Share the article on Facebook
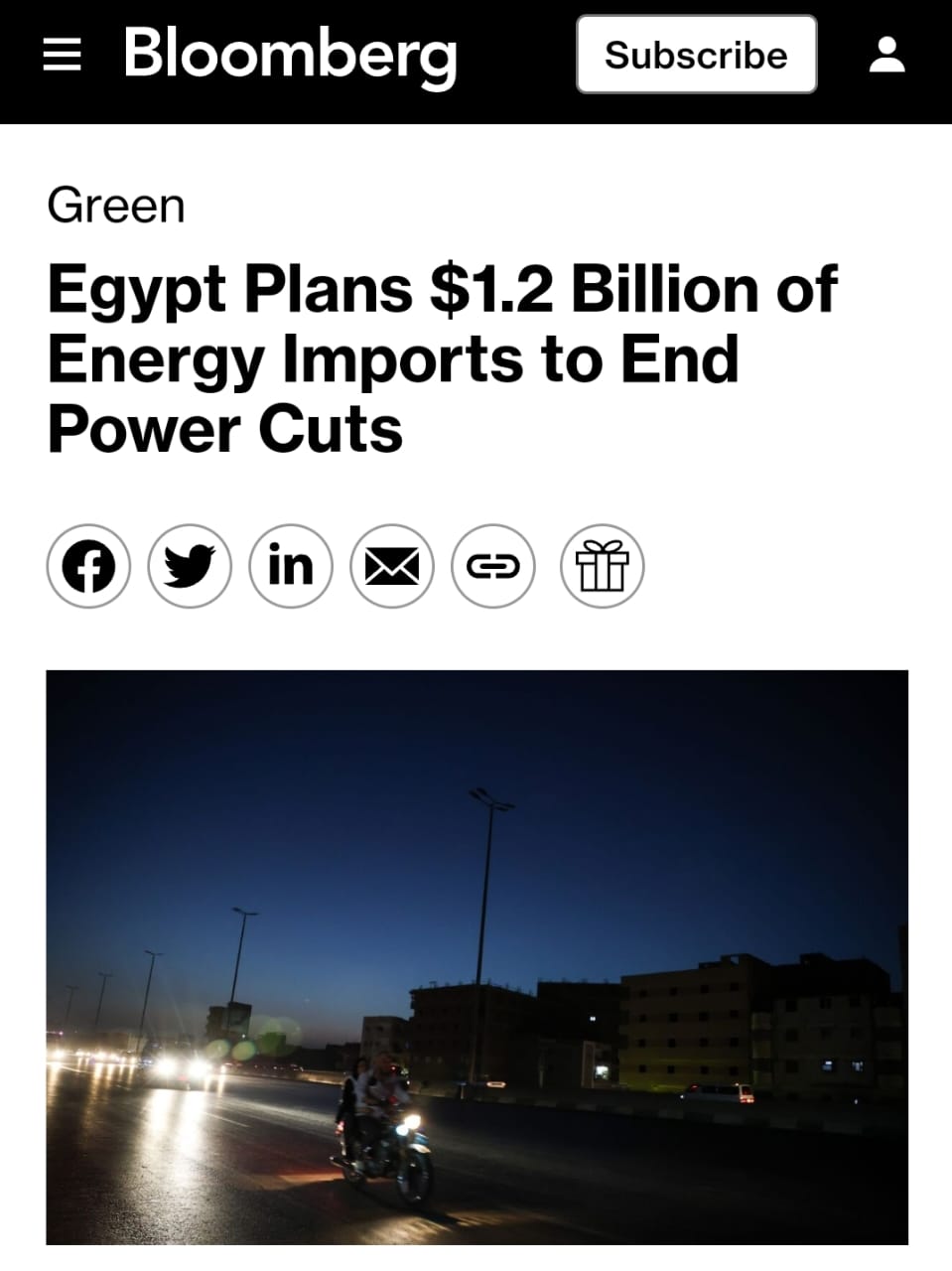 pyautogui.click(x=88, y=566)
